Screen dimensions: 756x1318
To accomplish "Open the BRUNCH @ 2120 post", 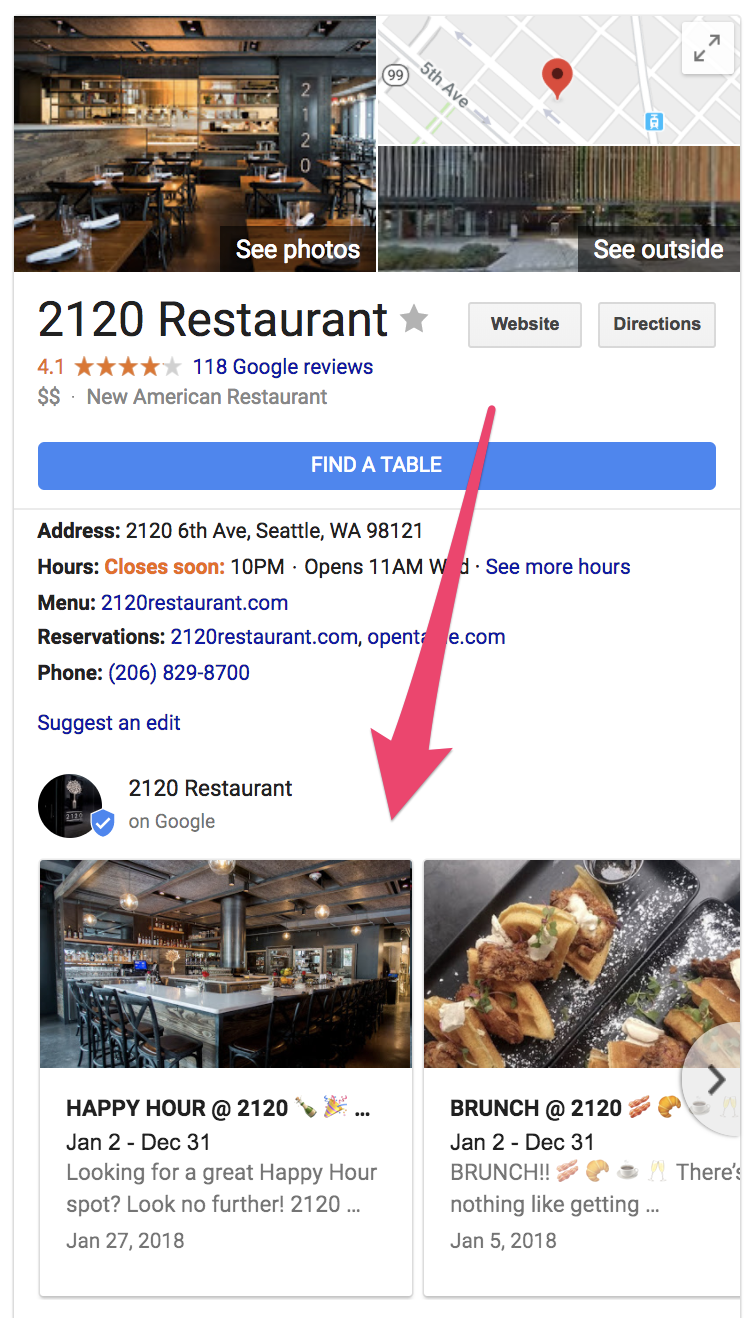I will (x=582, y=1078).
